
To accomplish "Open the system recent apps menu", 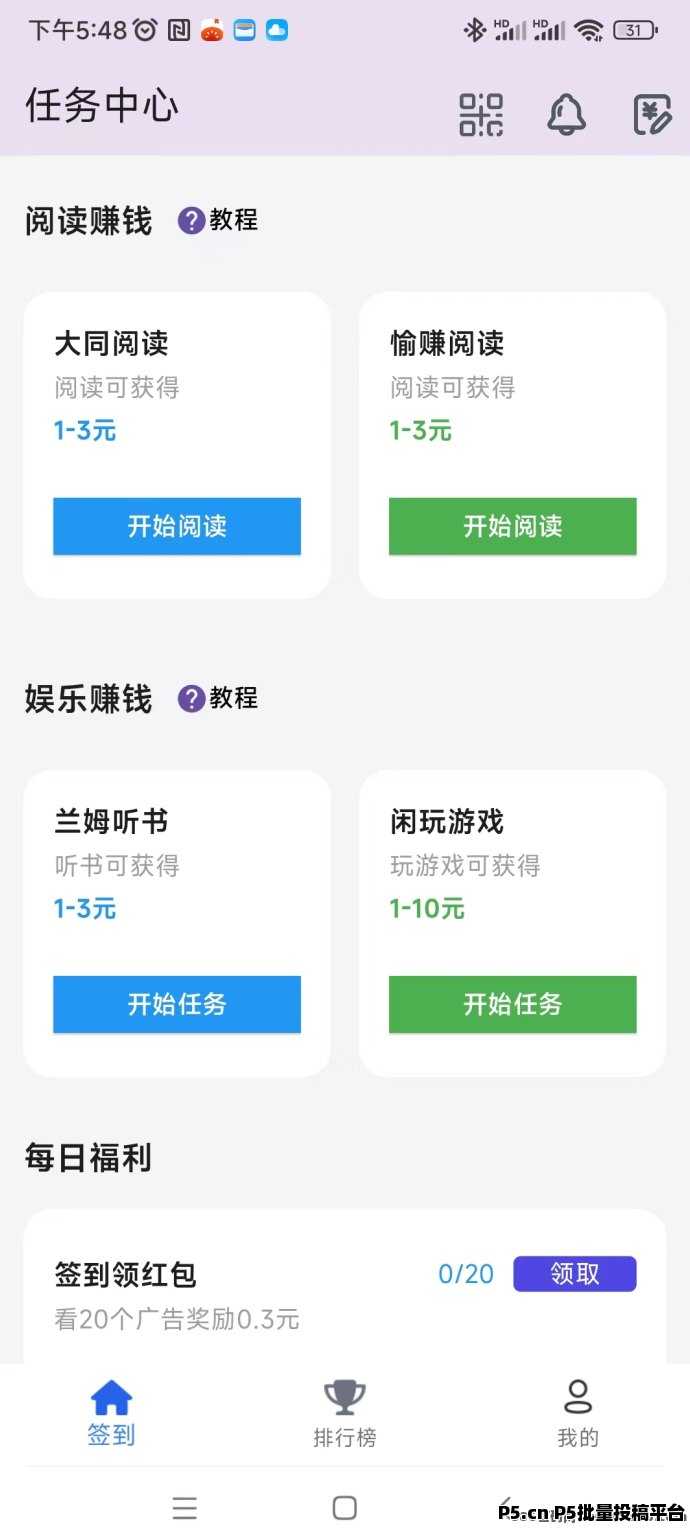I will pos(184,1507).
